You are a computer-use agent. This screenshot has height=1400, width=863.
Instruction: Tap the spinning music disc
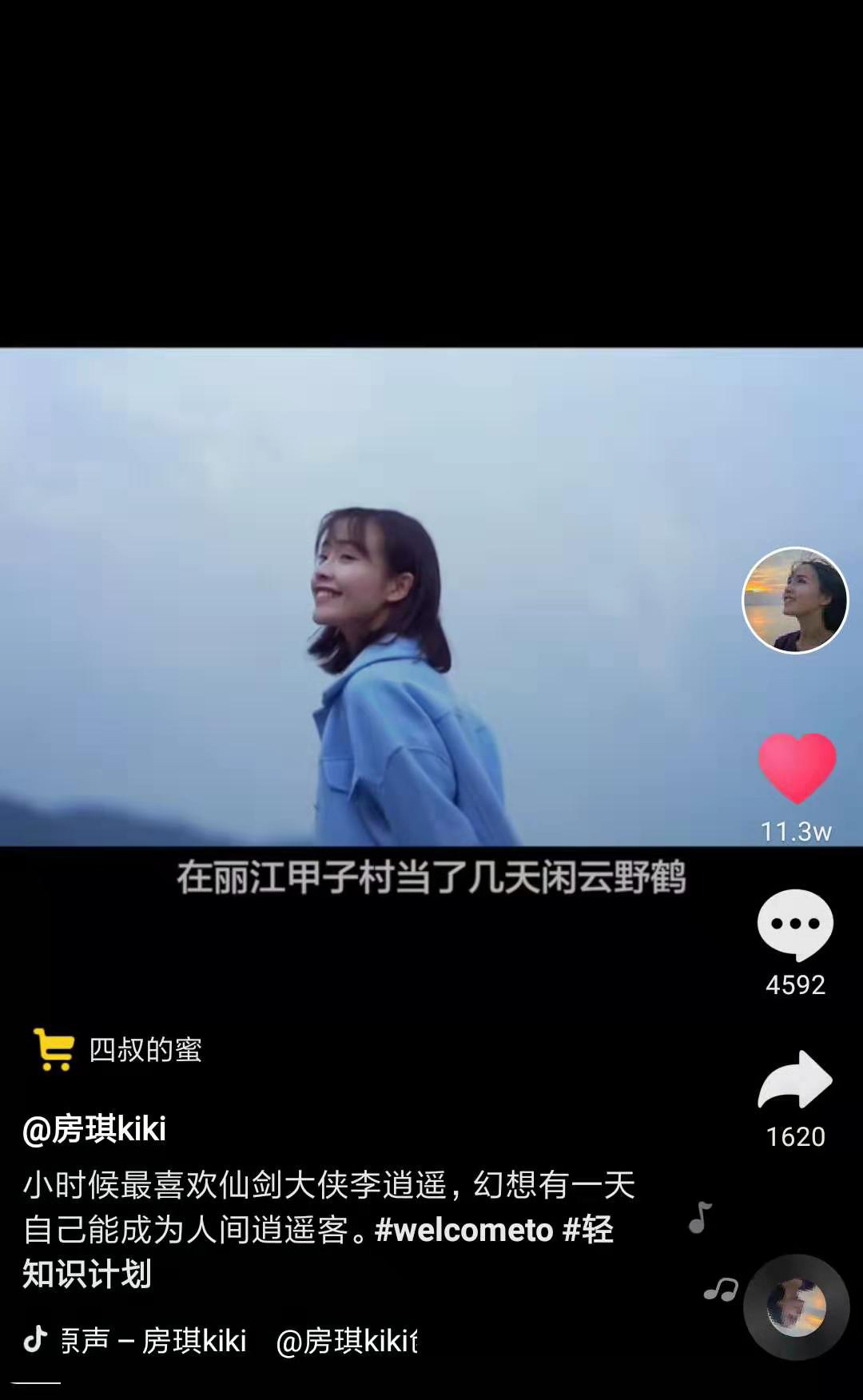pyautogui.click(x=796, y=1307)
